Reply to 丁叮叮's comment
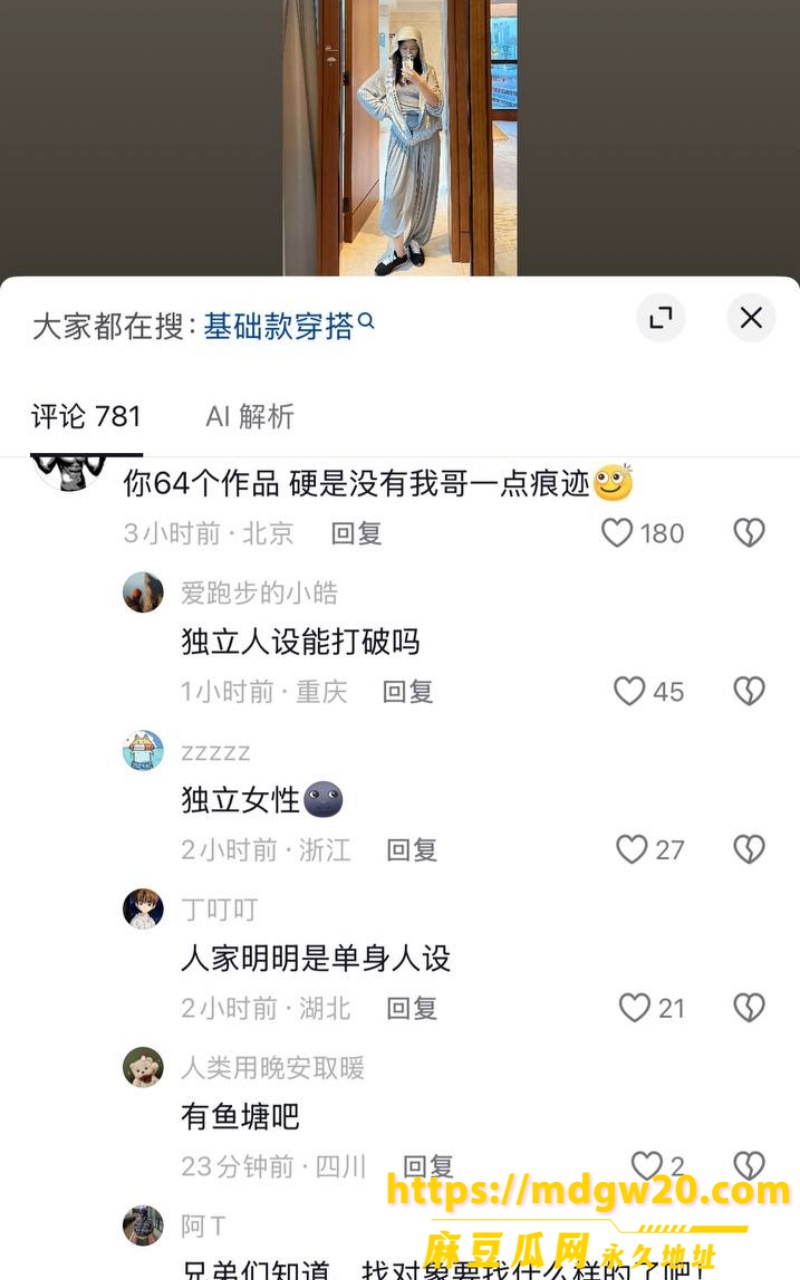The height and width of the screenshot is (1280, 800). click(412, 1008)
